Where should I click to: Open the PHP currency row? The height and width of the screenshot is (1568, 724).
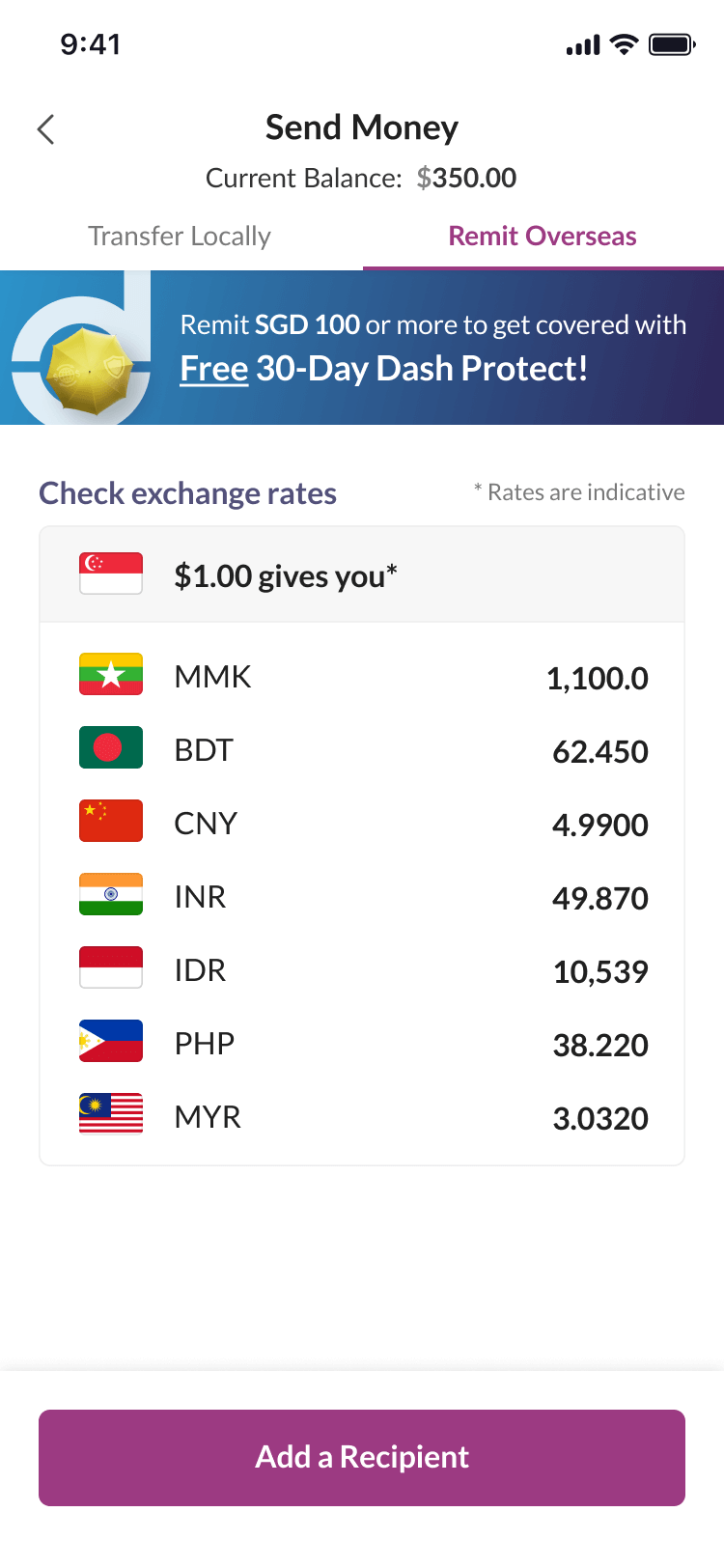(362, 1043)
